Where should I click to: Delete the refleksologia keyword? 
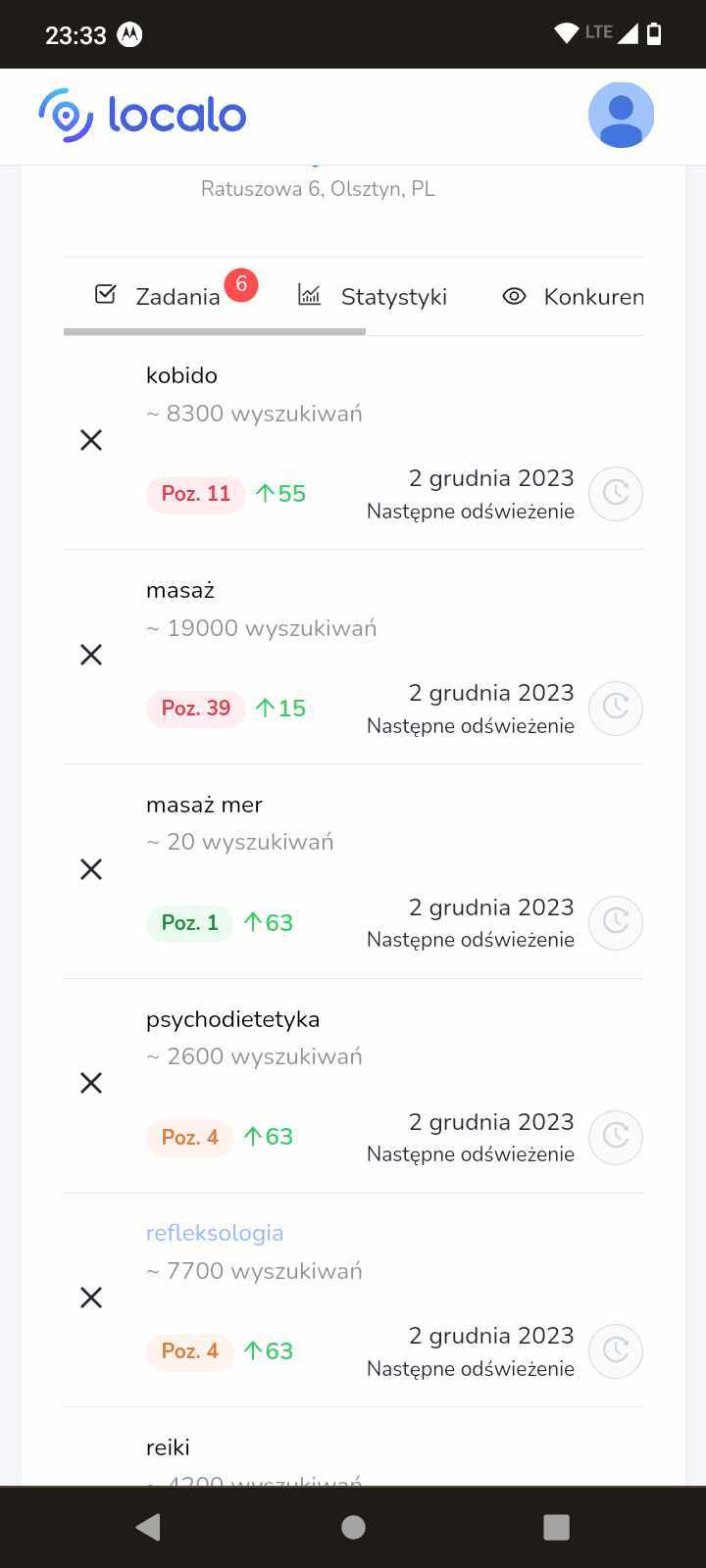(91, 1298)
